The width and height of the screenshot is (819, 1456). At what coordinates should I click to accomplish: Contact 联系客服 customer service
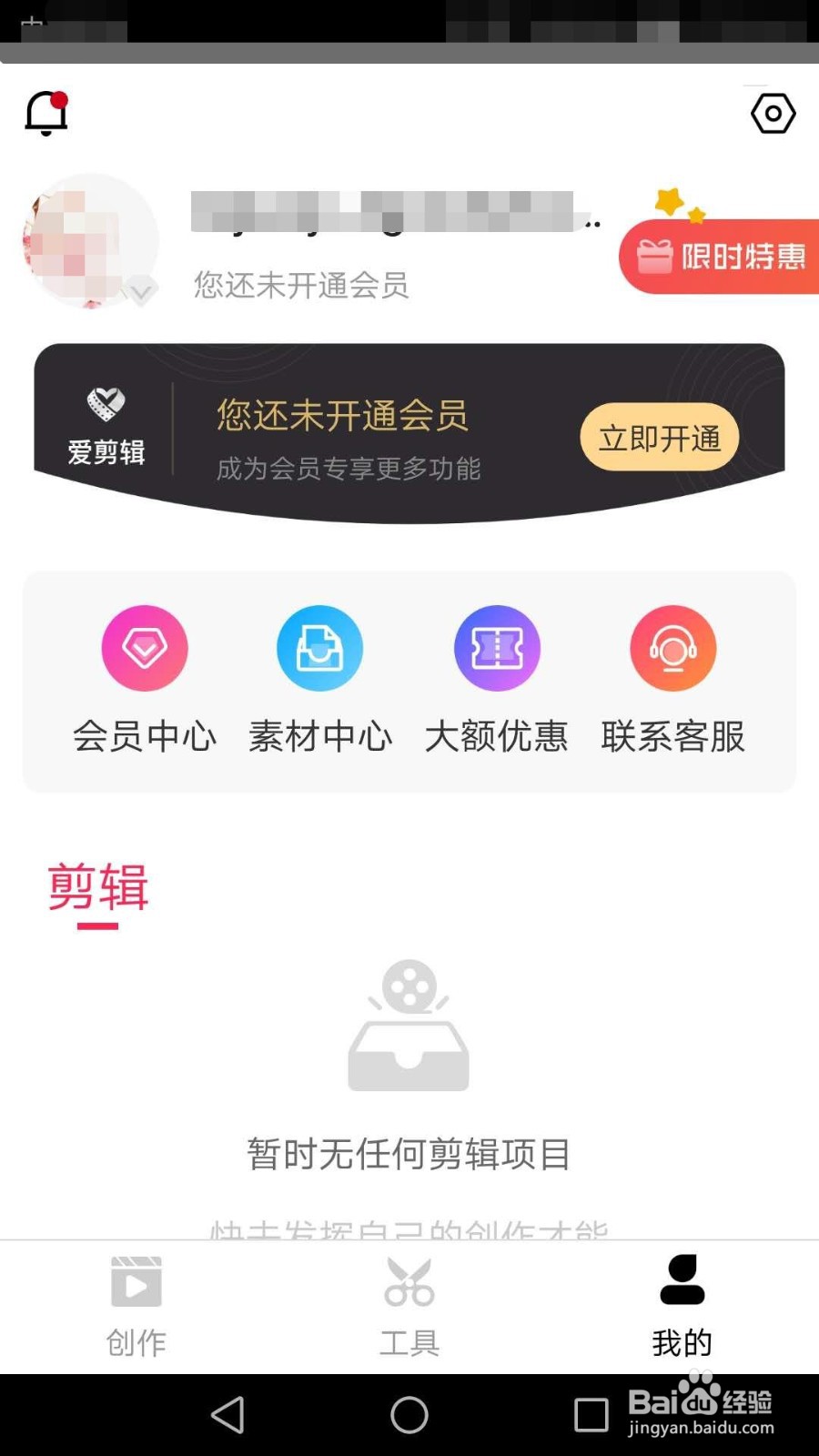[x=673, y=678]
